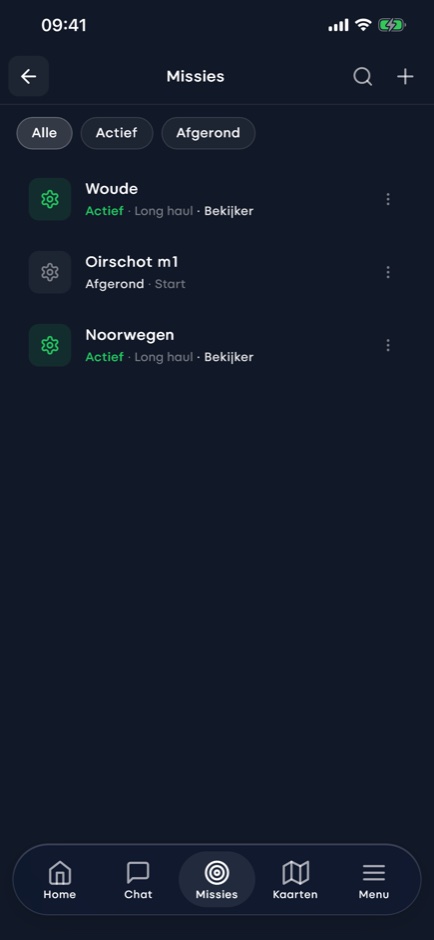Switch to the Kaarten tab

pos(295,879)
